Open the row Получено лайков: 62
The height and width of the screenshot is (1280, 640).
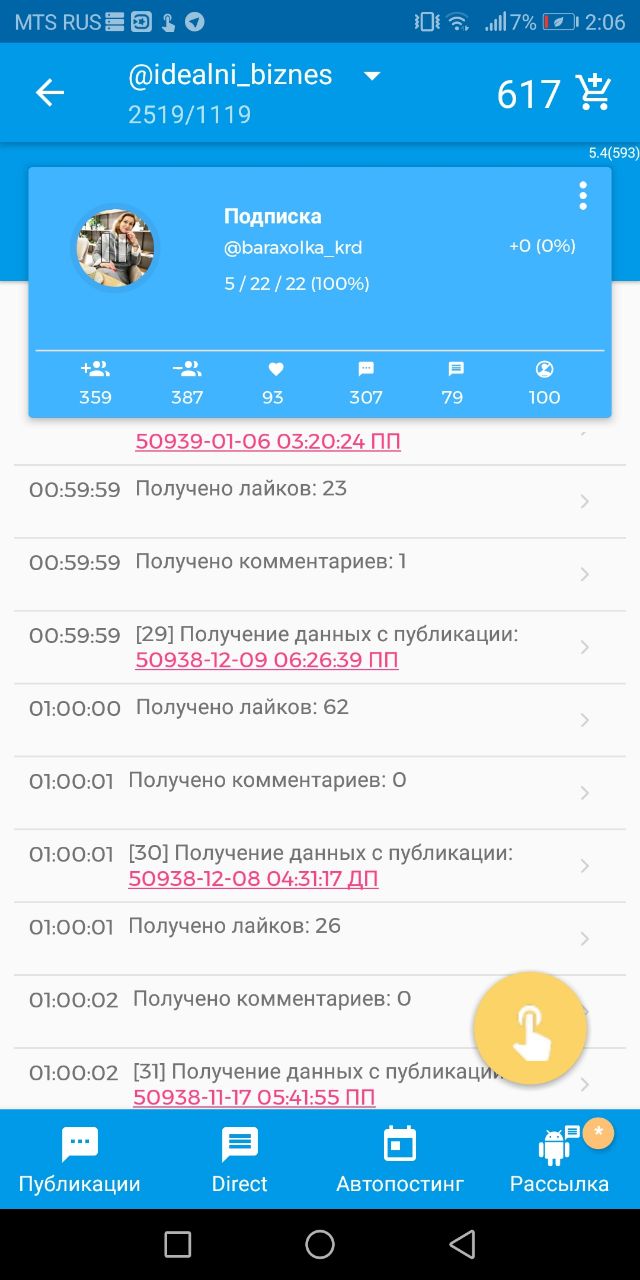320,720
